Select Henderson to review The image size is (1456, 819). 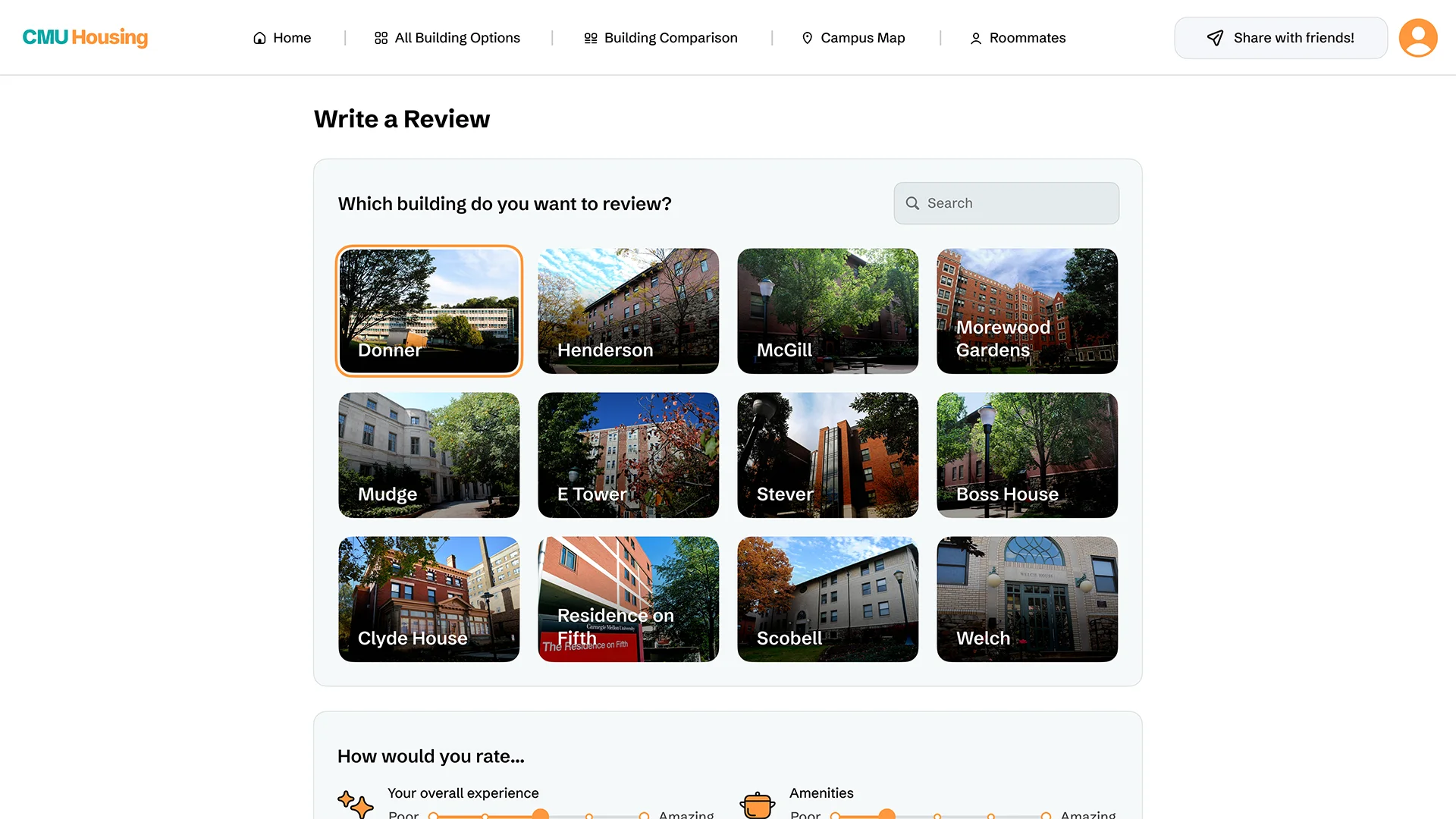pyautogui.click(x=628, y=311)
